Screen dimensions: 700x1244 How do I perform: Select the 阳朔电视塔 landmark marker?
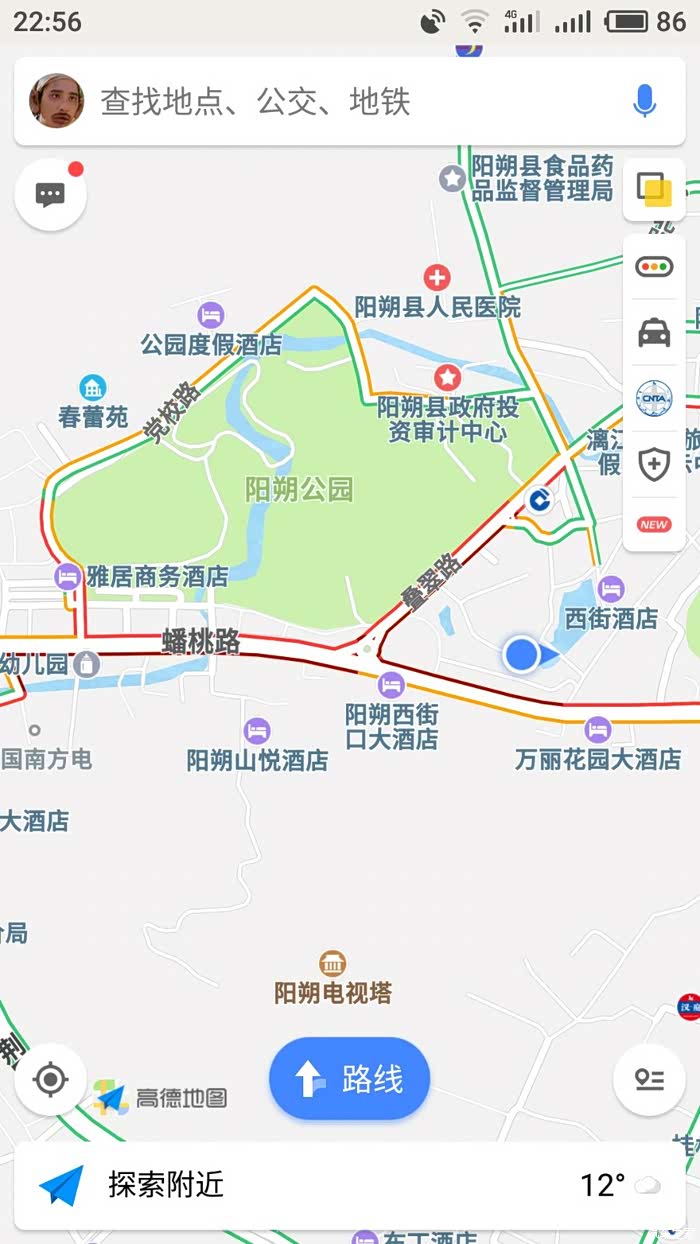333,964
